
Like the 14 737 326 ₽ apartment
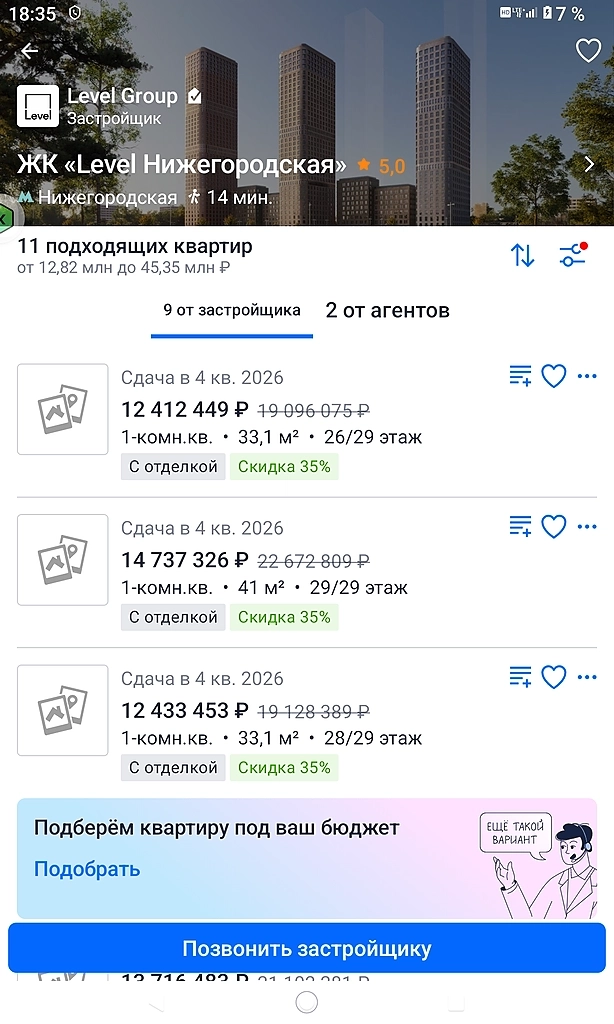(x=553, y=526)
